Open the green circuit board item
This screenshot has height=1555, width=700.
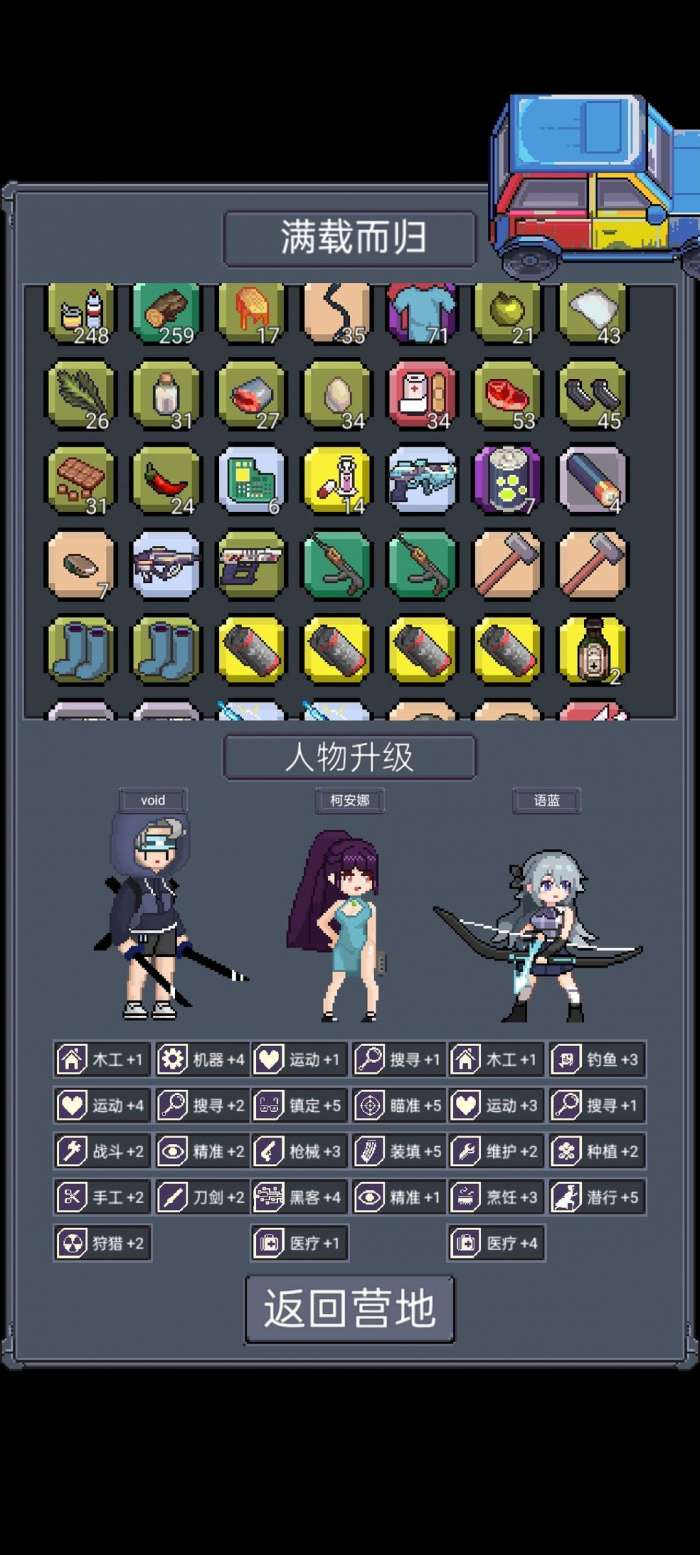point(252,480)
